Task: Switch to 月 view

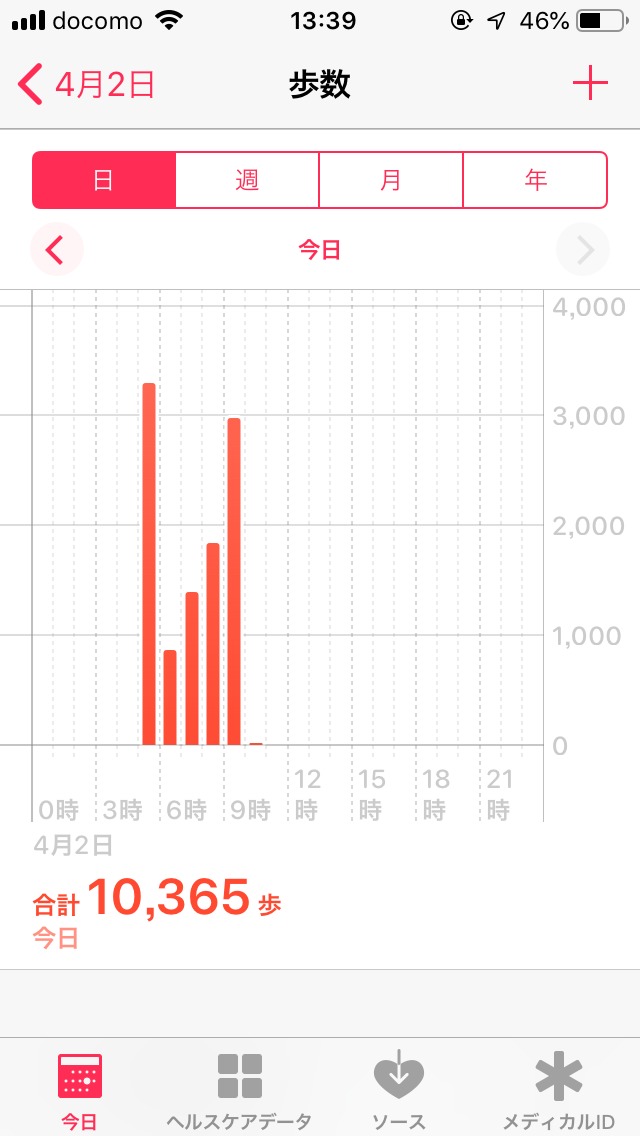Action: pos(391,180)
